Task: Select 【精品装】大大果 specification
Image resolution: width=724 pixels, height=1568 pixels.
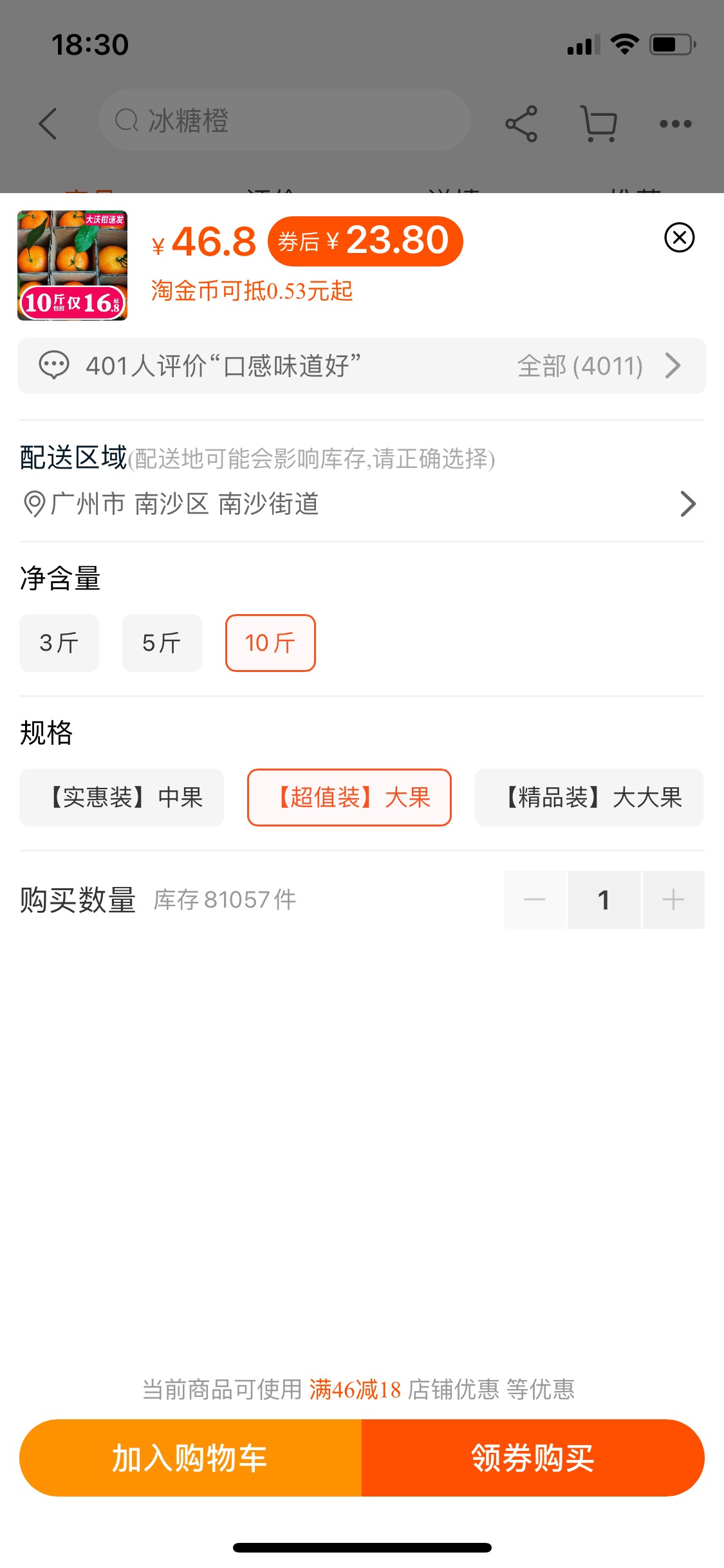Action: [x=589, y=798]
